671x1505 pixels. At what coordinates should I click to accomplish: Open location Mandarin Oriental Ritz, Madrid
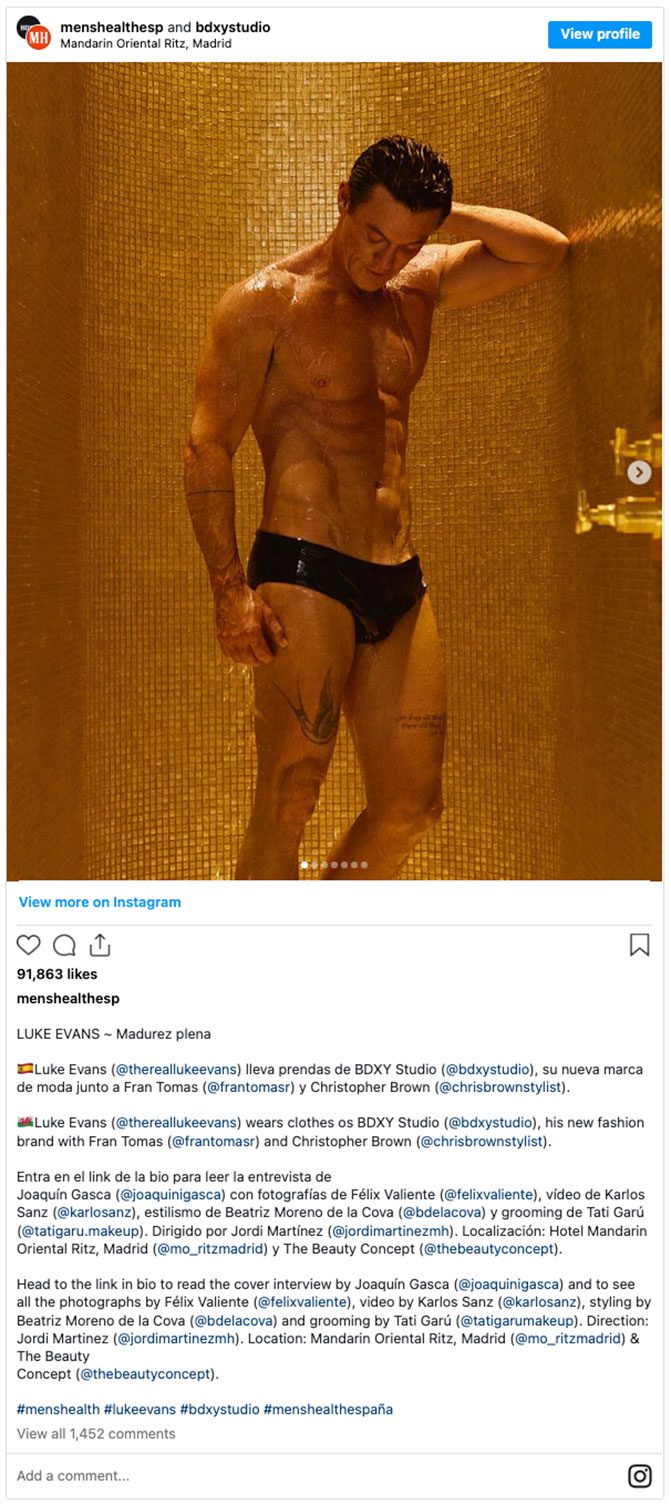pos(145,44)
